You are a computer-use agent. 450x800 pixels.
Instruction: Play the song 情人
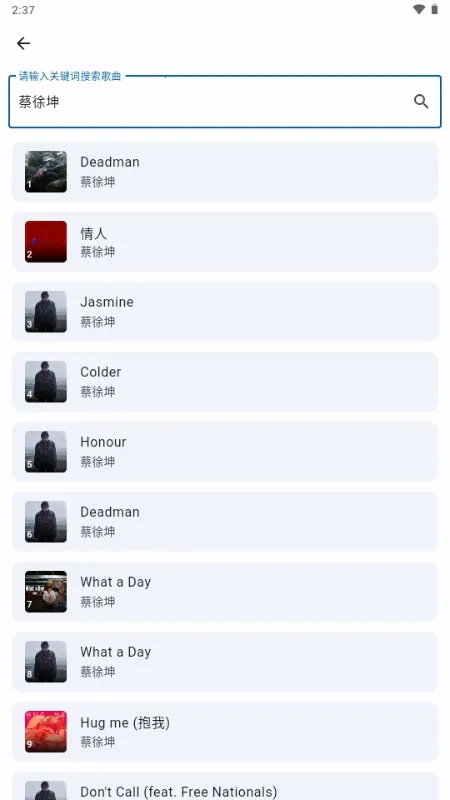coord(225,242)
